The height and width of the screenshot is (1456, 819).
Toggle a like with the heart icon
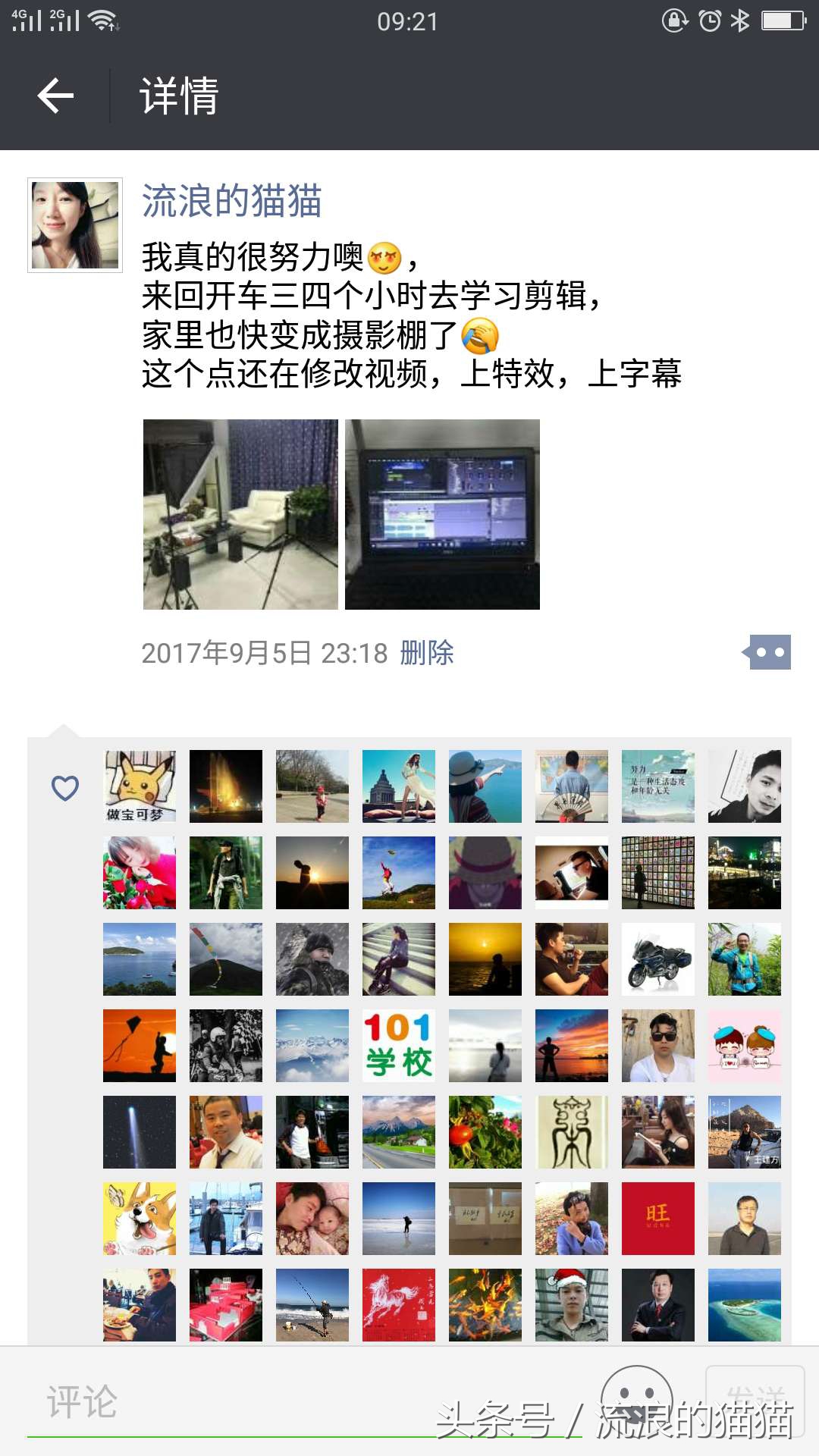(x=65, y=787)
